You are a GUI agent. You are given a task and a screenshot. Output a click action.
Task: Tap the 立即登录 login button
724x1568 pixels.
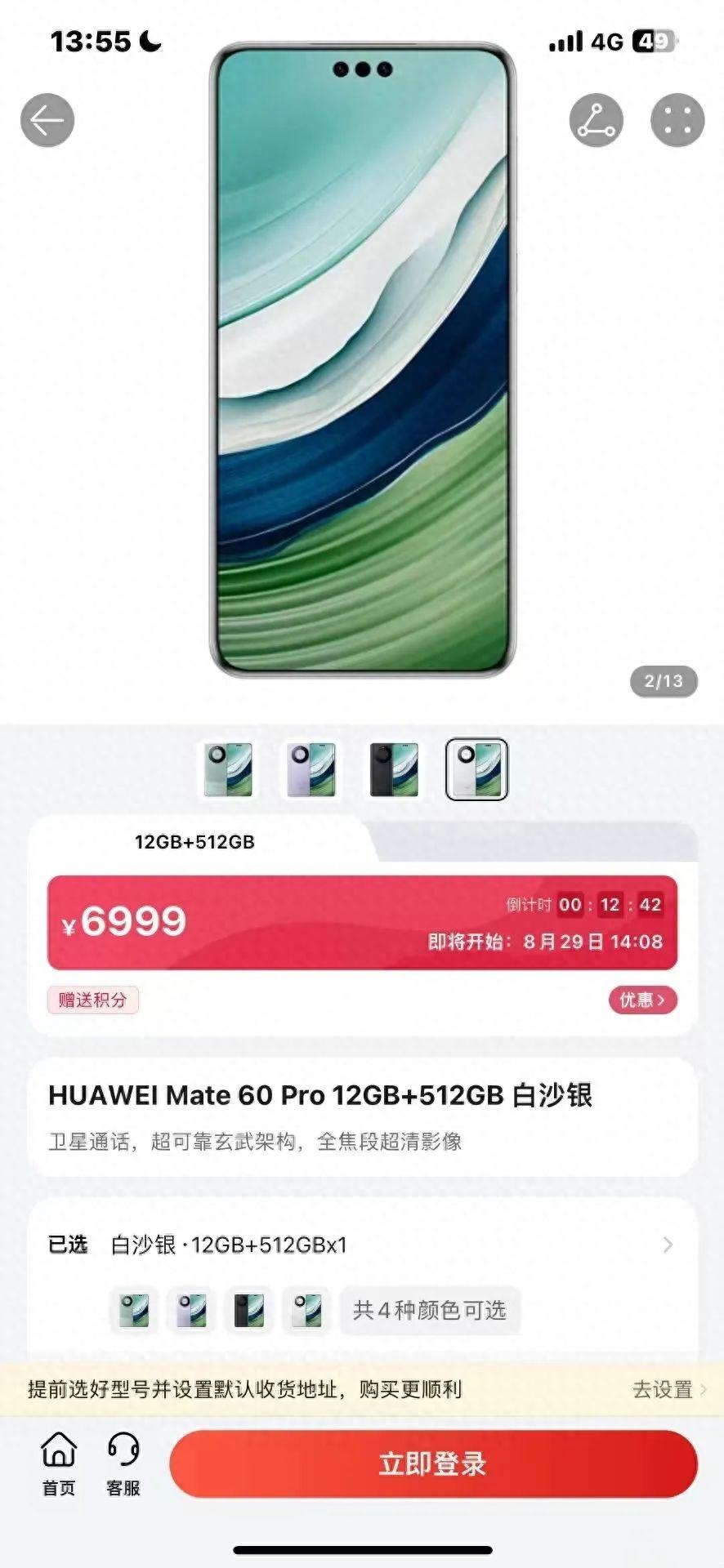pyautogui.click(x=433, y=1463)
